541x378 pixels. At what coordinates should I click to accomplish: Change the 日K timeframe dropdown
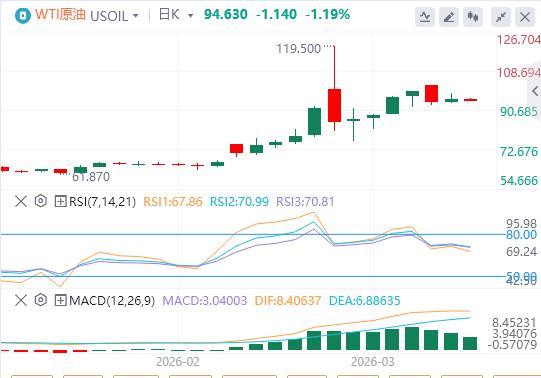(176, 15)
